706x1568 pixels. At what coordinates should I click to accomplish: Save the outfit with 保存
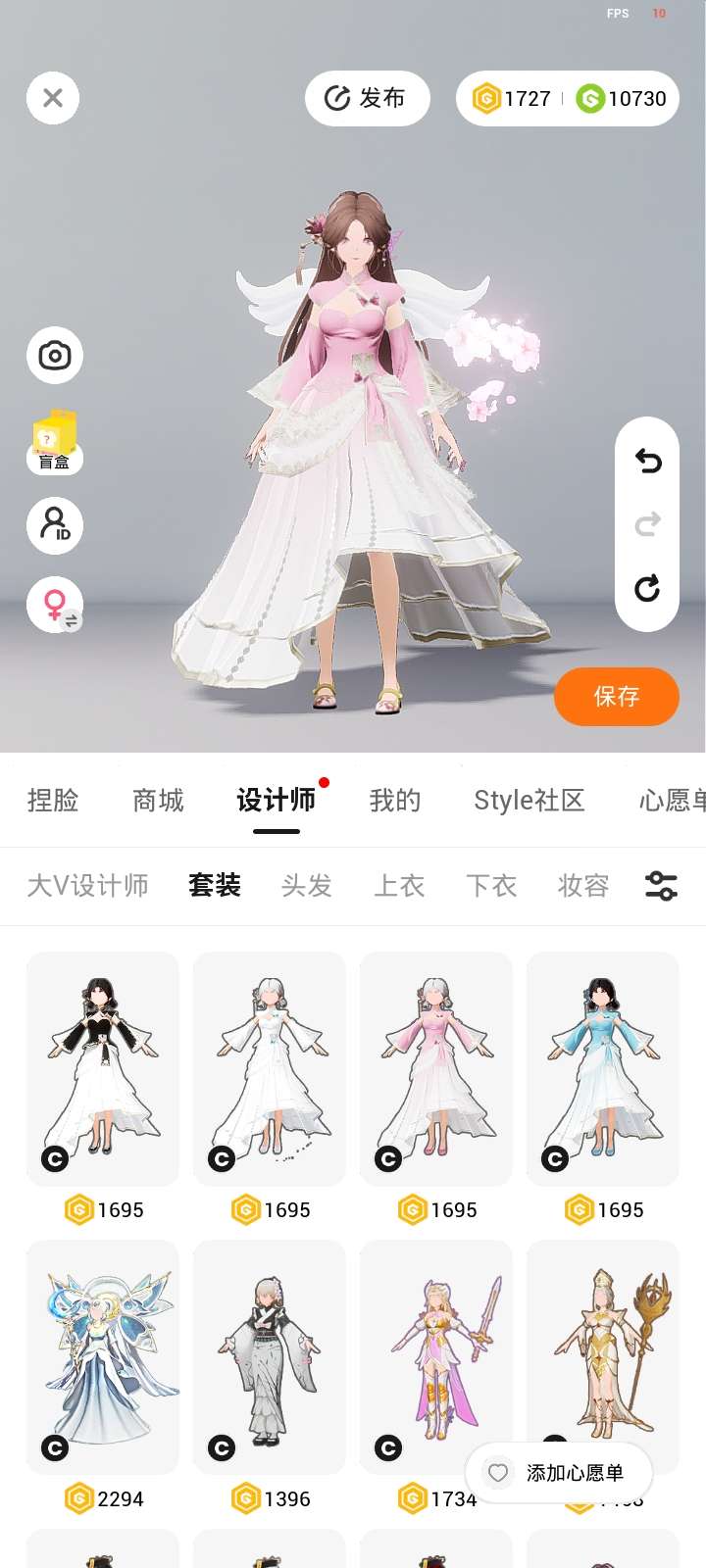[x=617, y=697]
